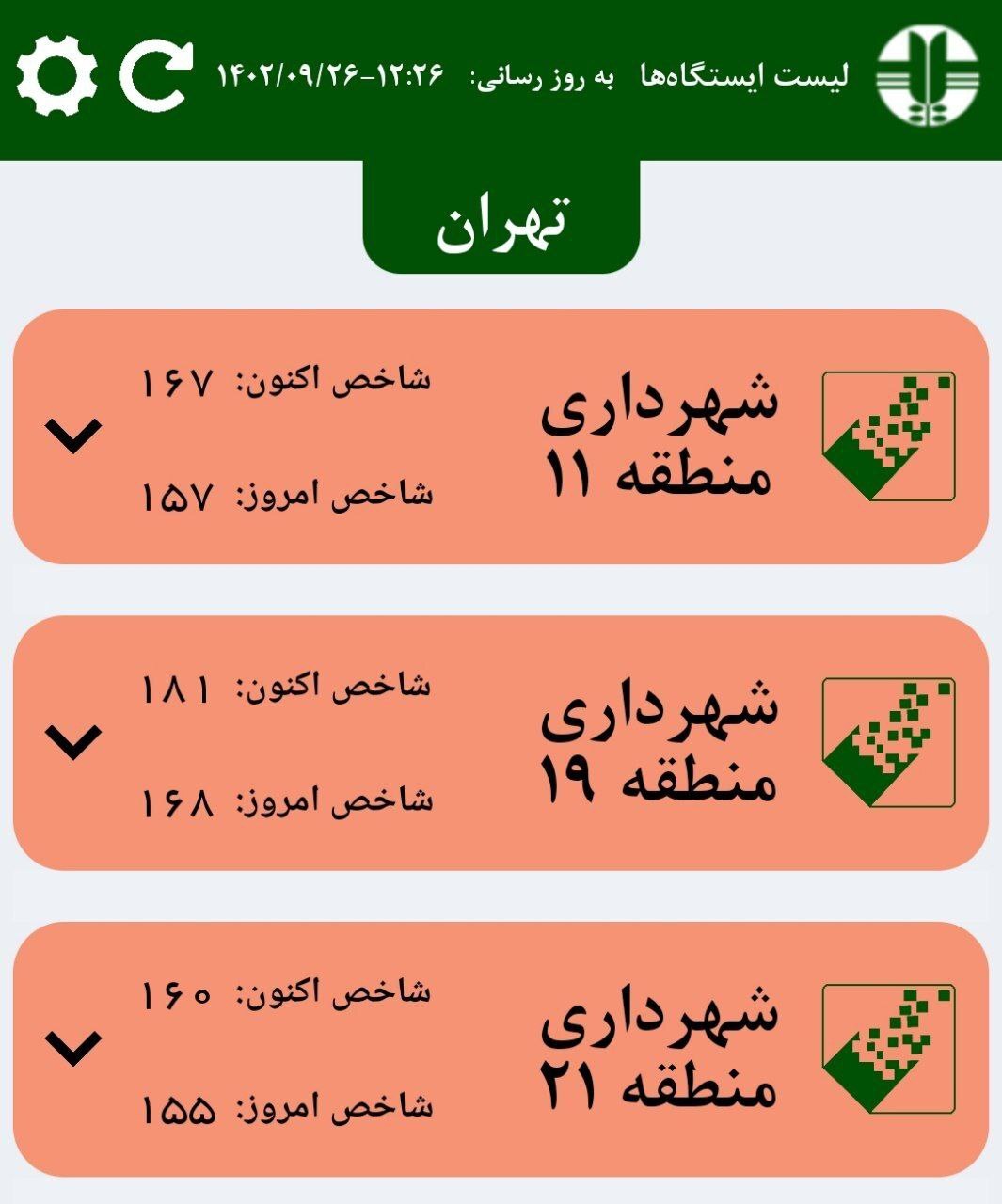1002x1204 pixels.
Task: Click the AQI logo on District 11 card
Action: click(x=887, y=437)
